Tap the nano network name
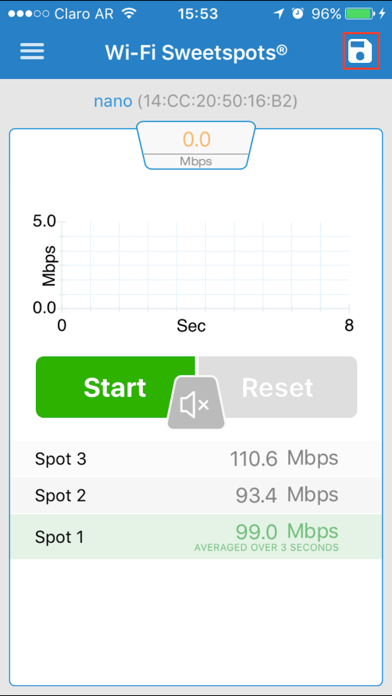Screen dimensions: 392x696 point(113,102)
